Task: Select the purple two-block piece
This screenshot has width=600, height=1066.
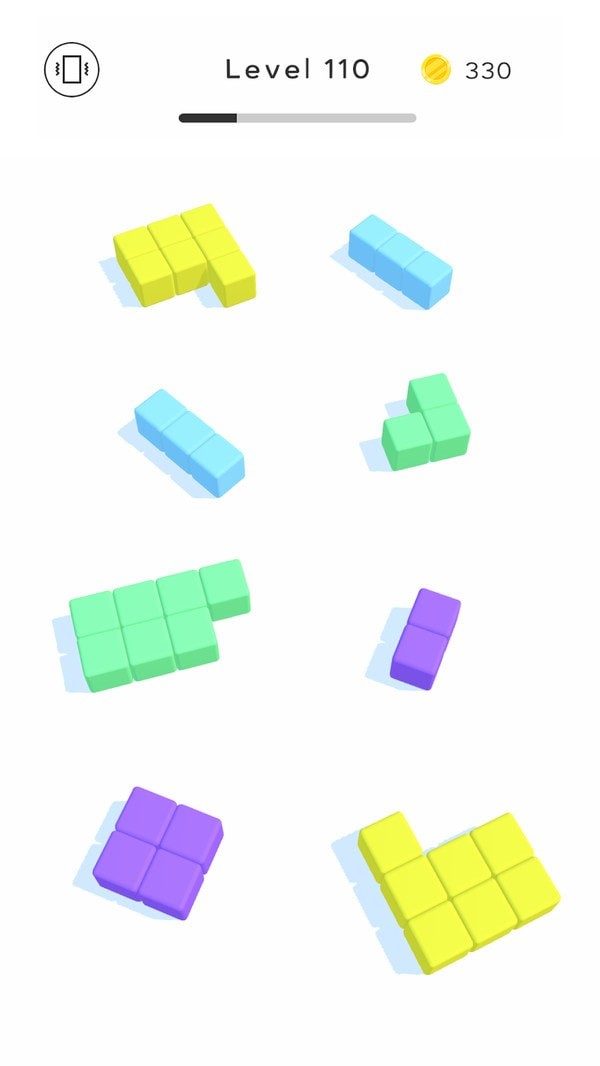Action: click(424, 638)
